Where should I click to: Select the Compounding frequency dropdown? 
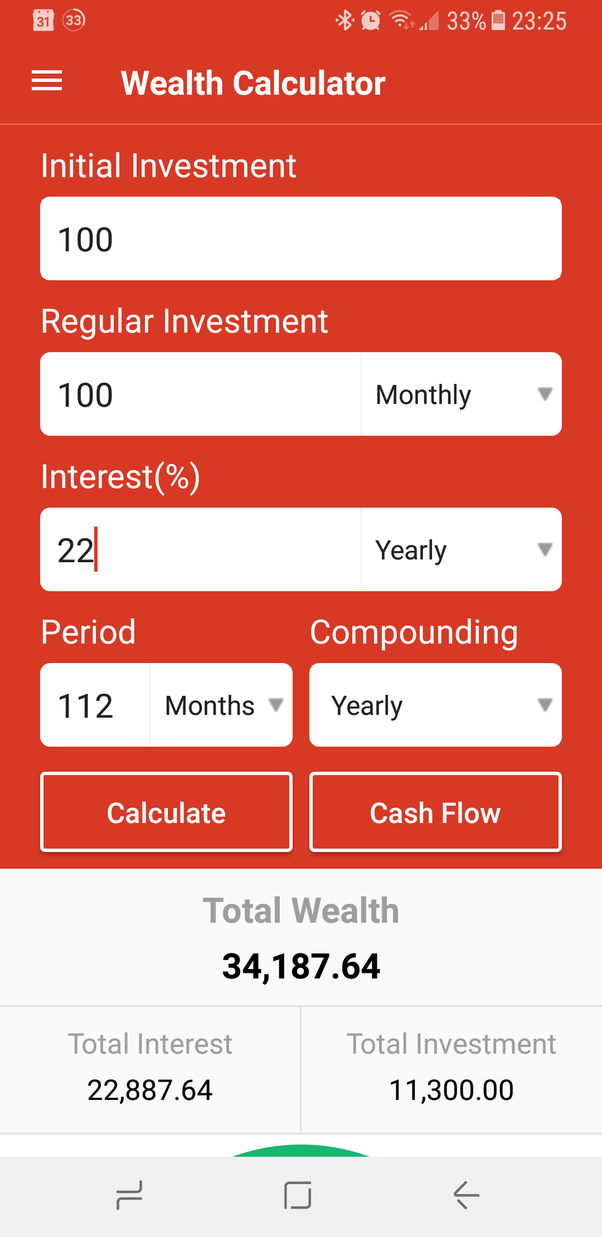(x=435, y=706)
